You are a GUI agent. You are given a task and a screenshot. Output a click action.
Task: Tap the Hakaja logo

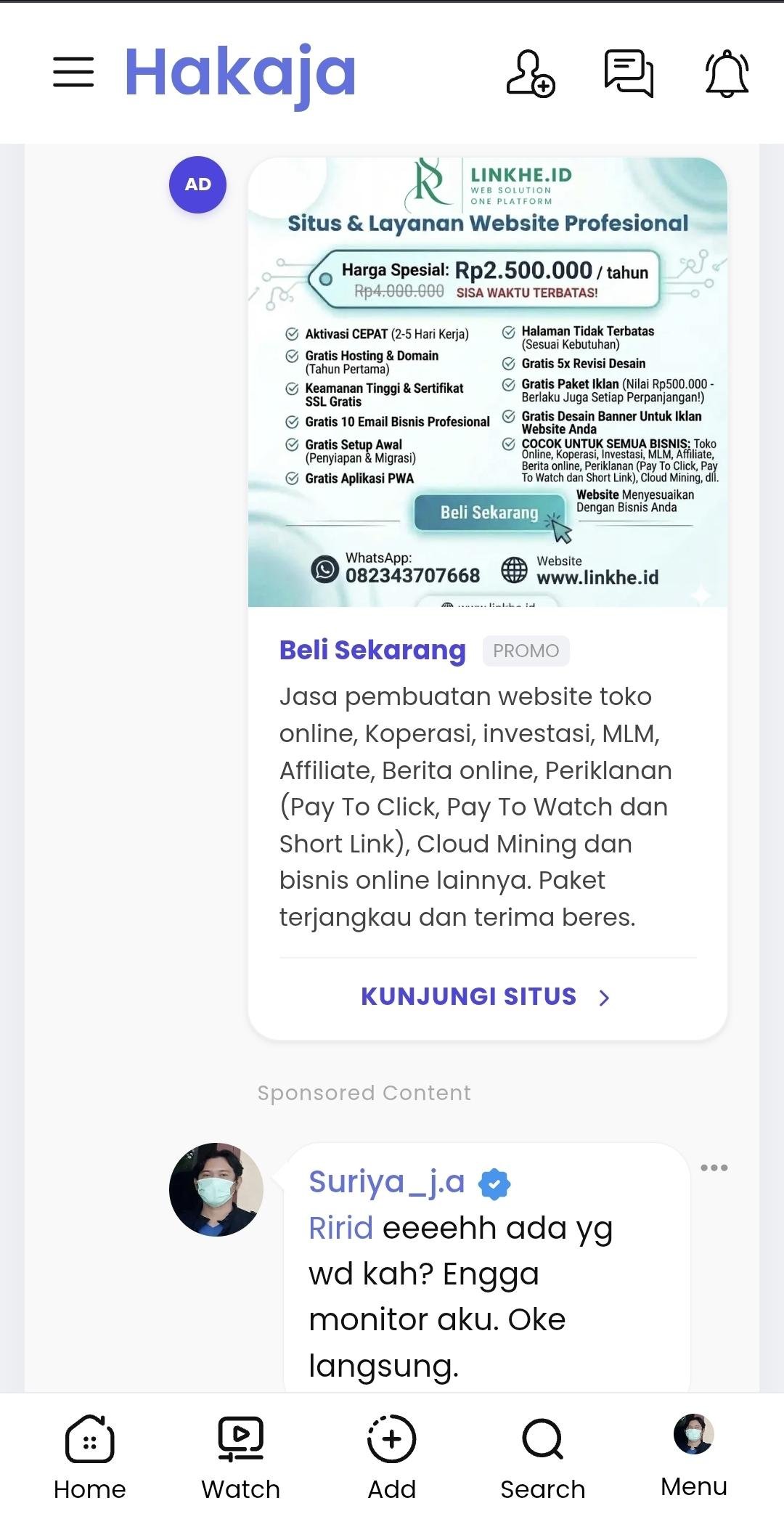coord(240,73)
